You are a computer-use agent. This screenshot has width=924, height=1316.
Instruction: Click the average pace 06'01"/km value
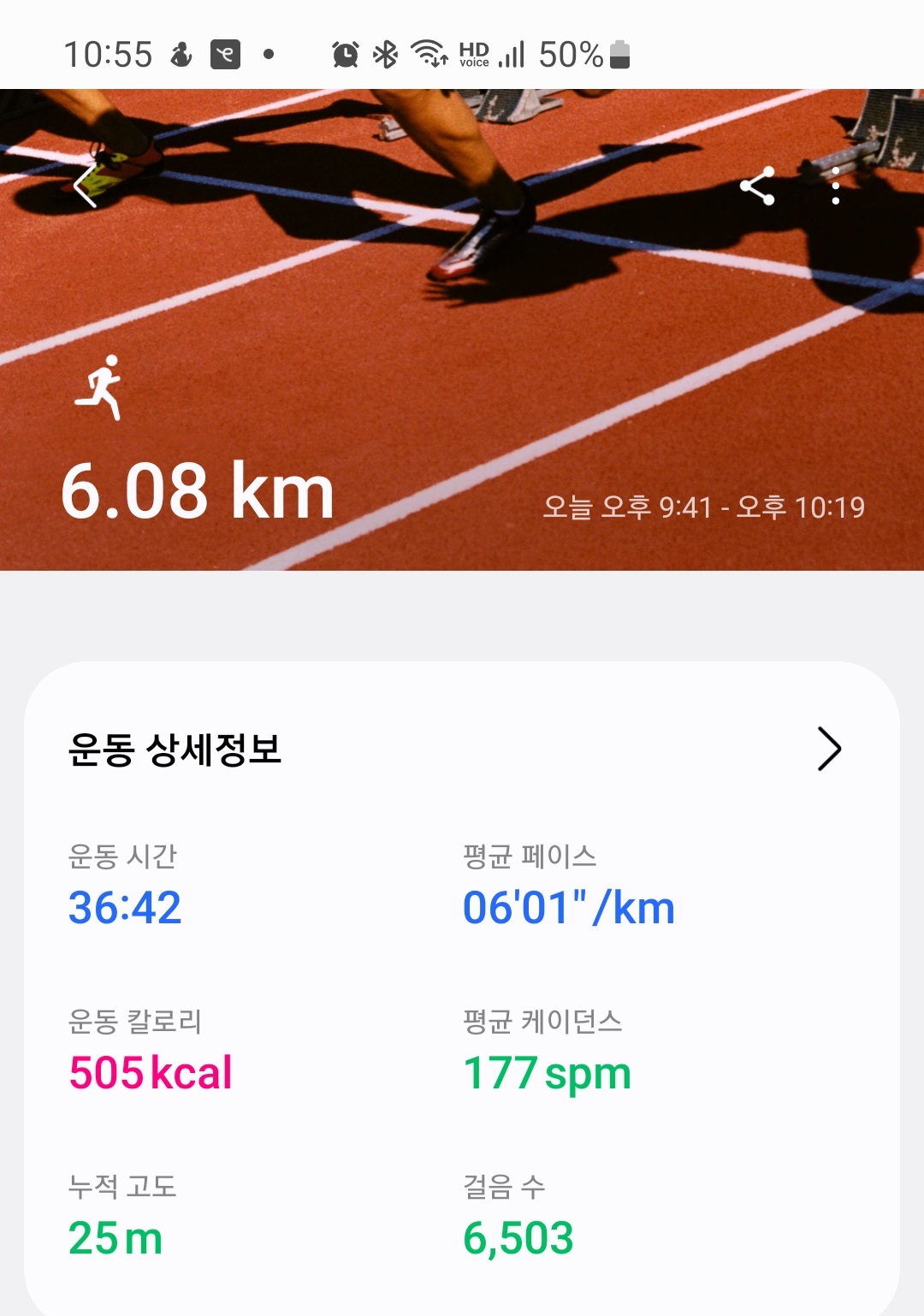[x=567, y=910]
